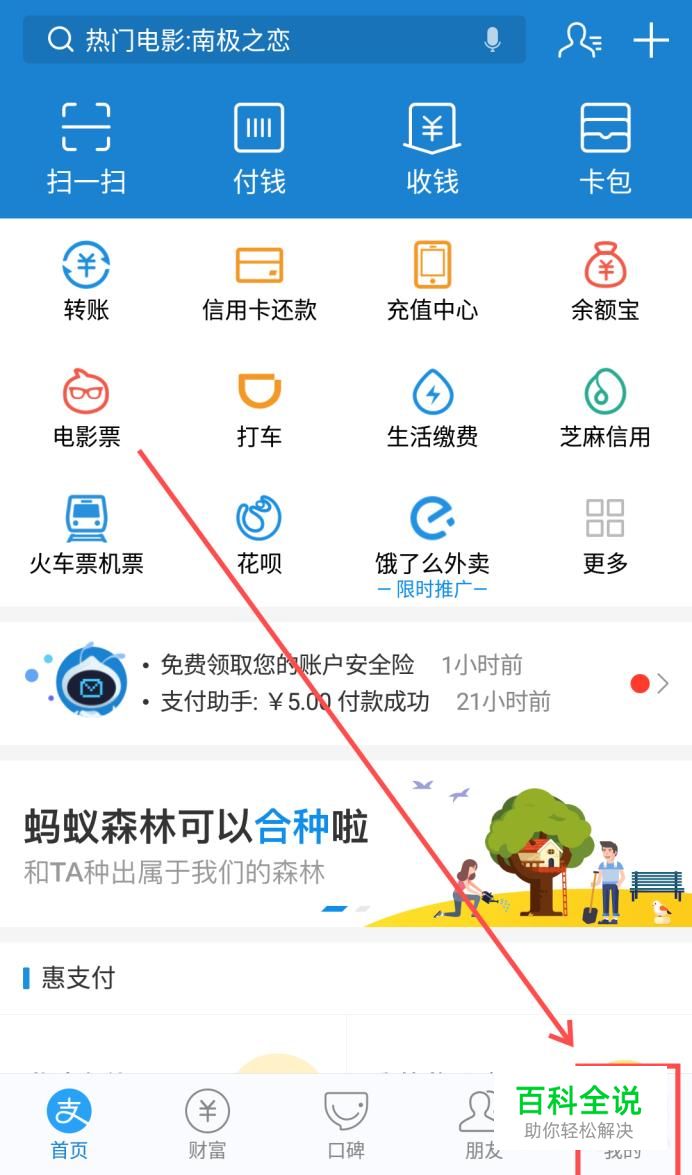Open 花呗
The width and height of the screenshot is (692, 1175).
click(x=259, y=535)
